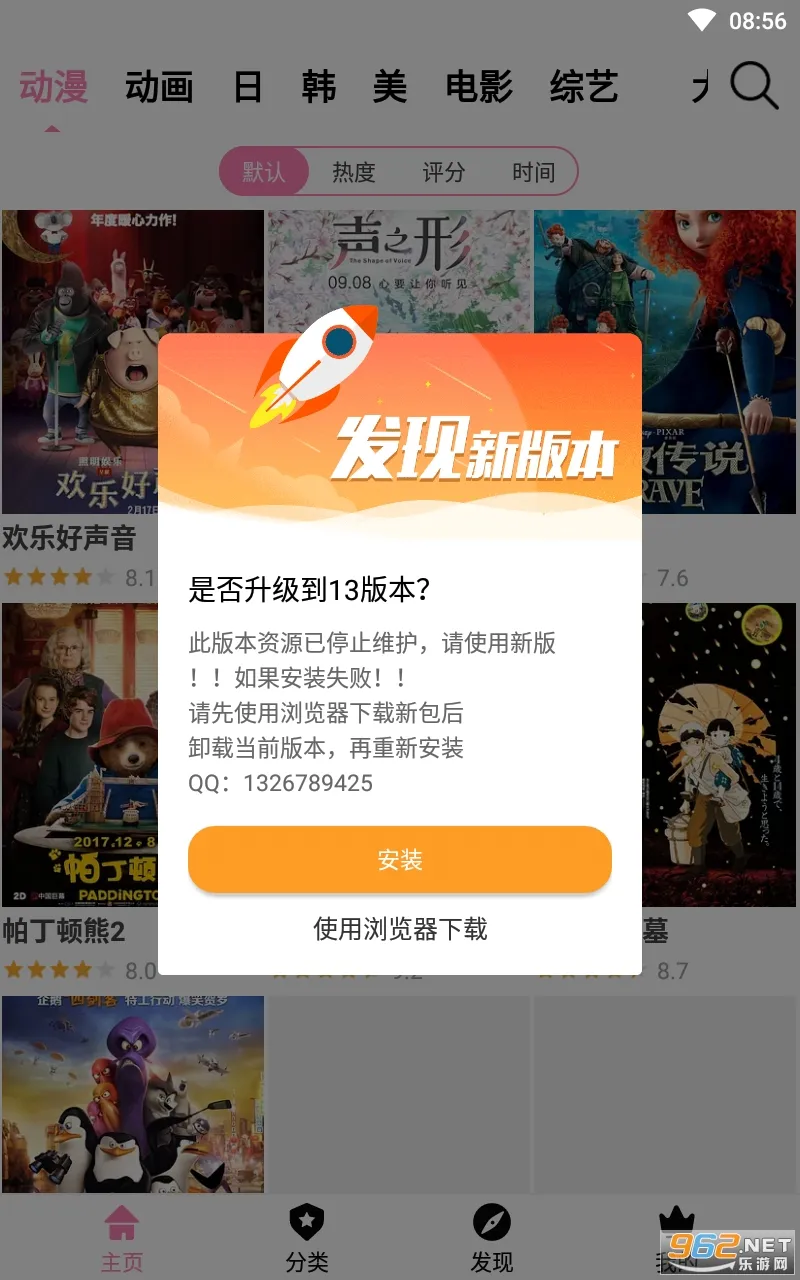The image size is (800, 1280).
Task: Tap the 安装 button to install update
Action: (399, 860)
